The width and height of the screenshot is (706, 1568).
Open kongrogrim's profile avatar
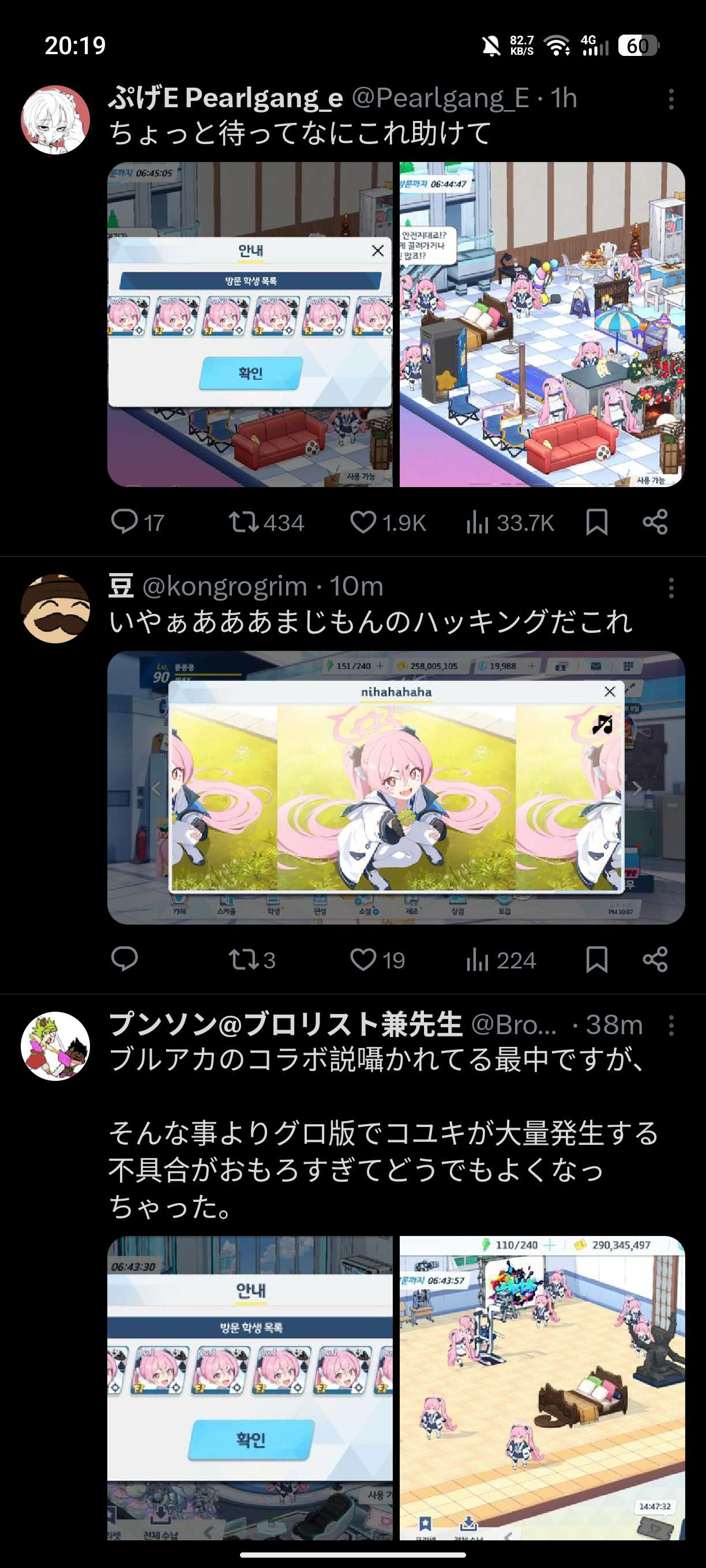tap(55, 608)
